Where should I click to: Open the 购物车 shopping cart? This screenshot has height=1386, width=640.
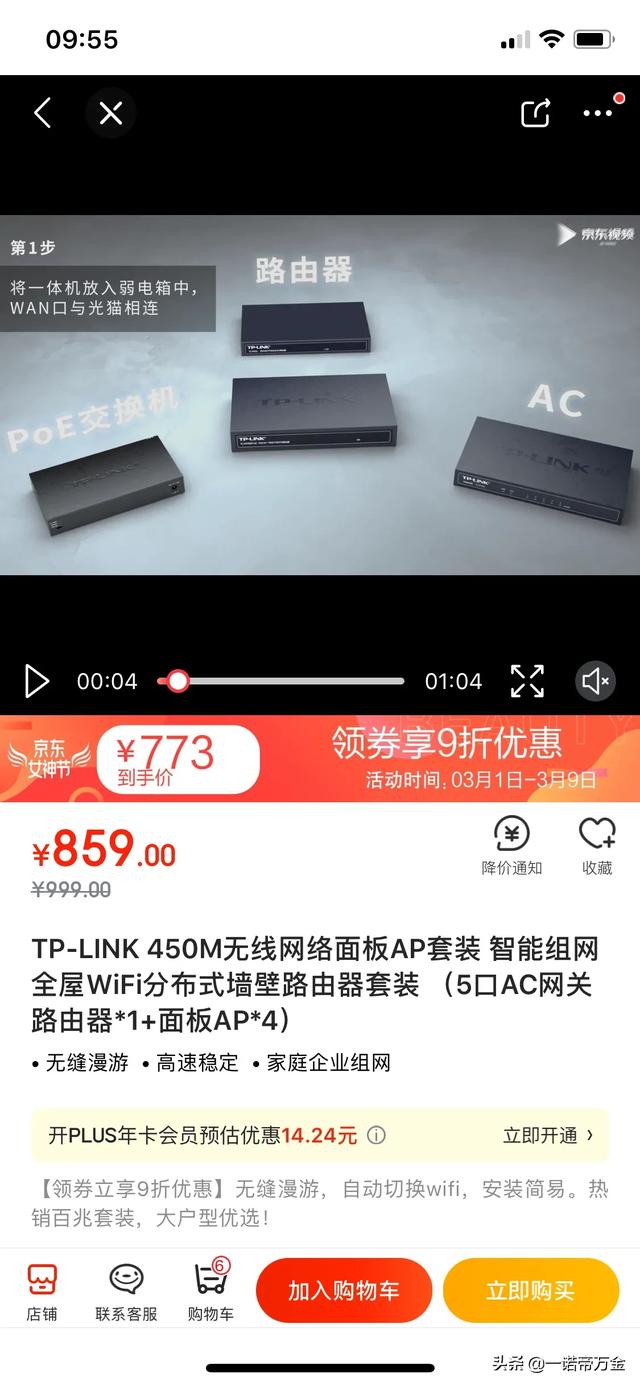(211, 1292)
